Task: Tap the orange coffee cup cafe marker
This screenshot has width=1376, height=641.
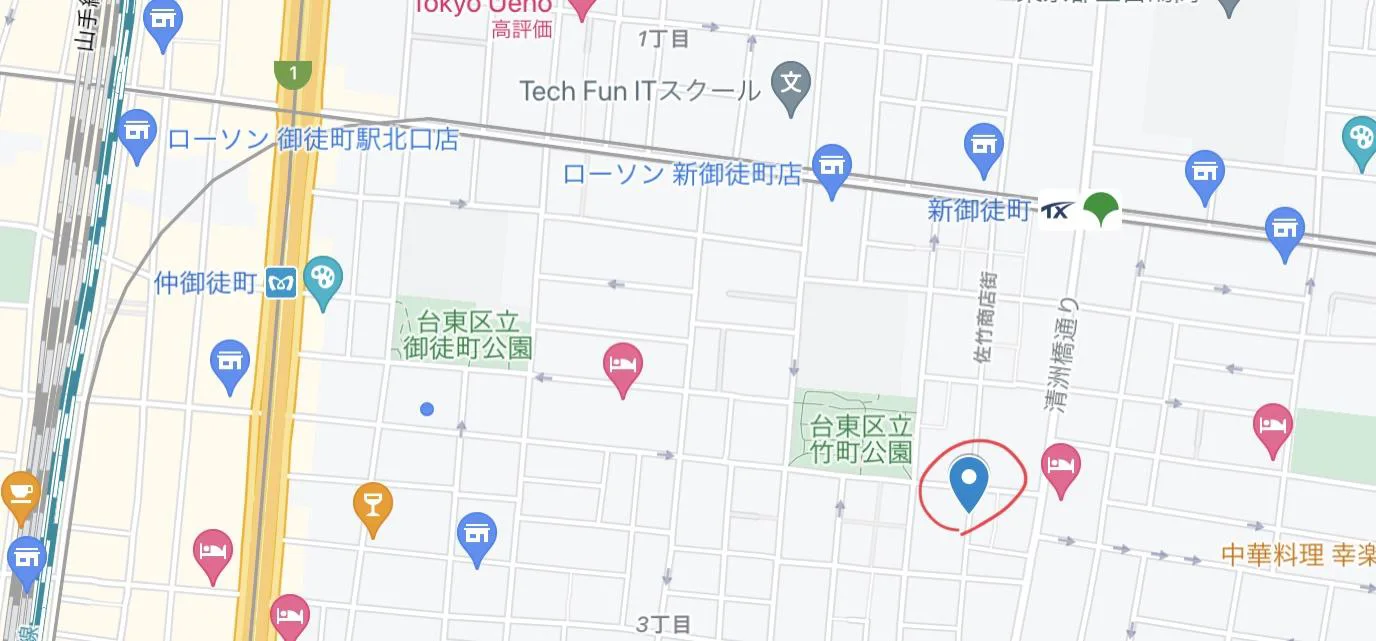Action: tap(19, 494)
